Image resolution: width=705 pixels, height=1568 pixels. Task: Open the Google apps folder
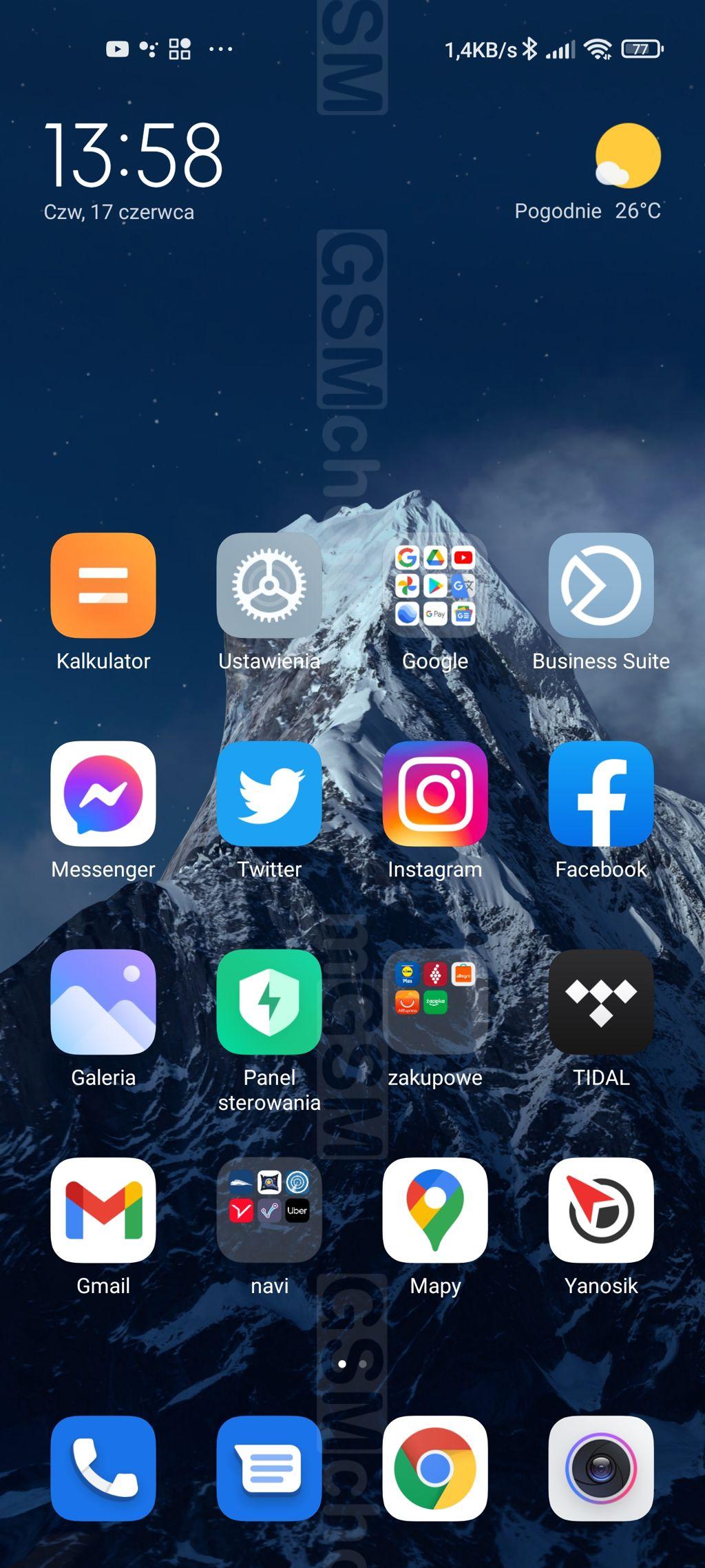point(435,585)
